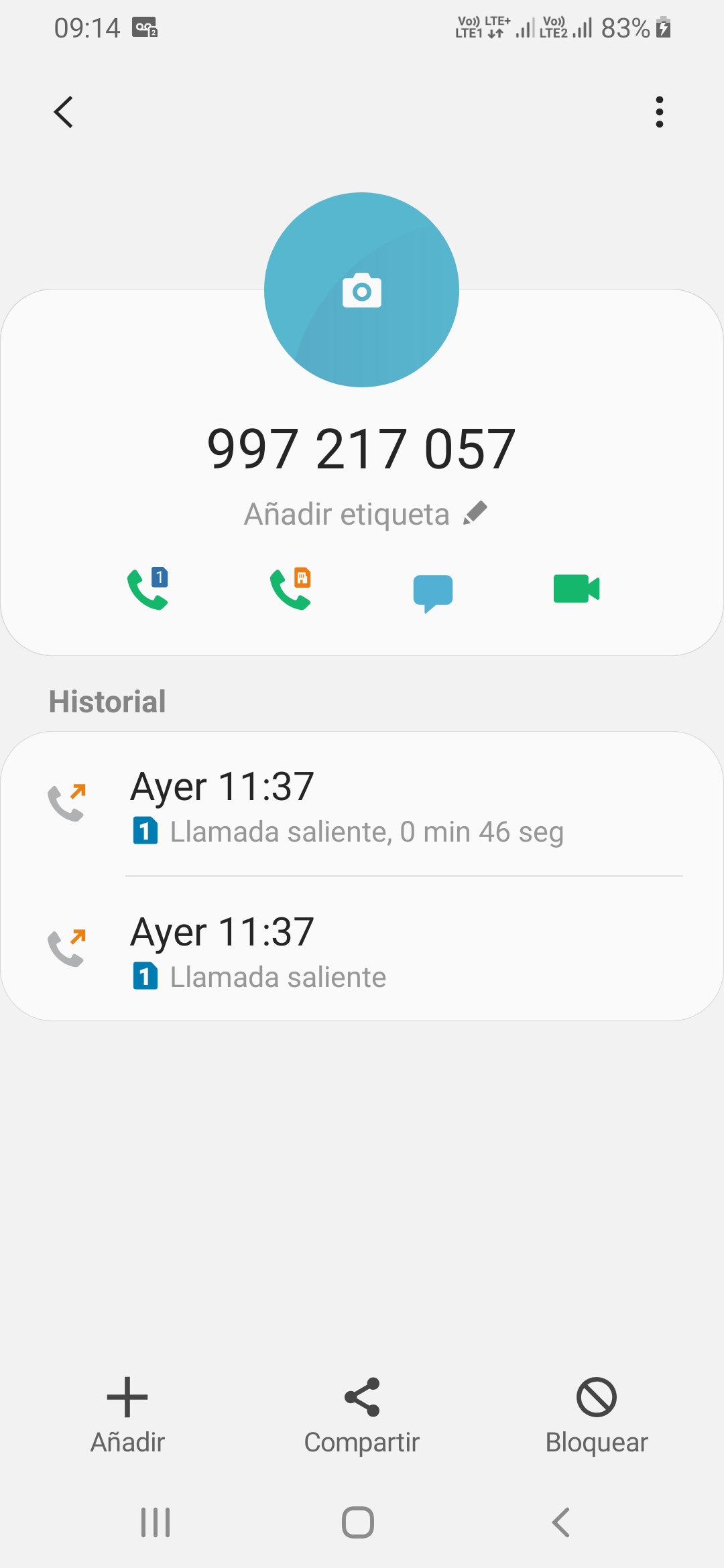Go back using the top-left arrow

(64, 112)
